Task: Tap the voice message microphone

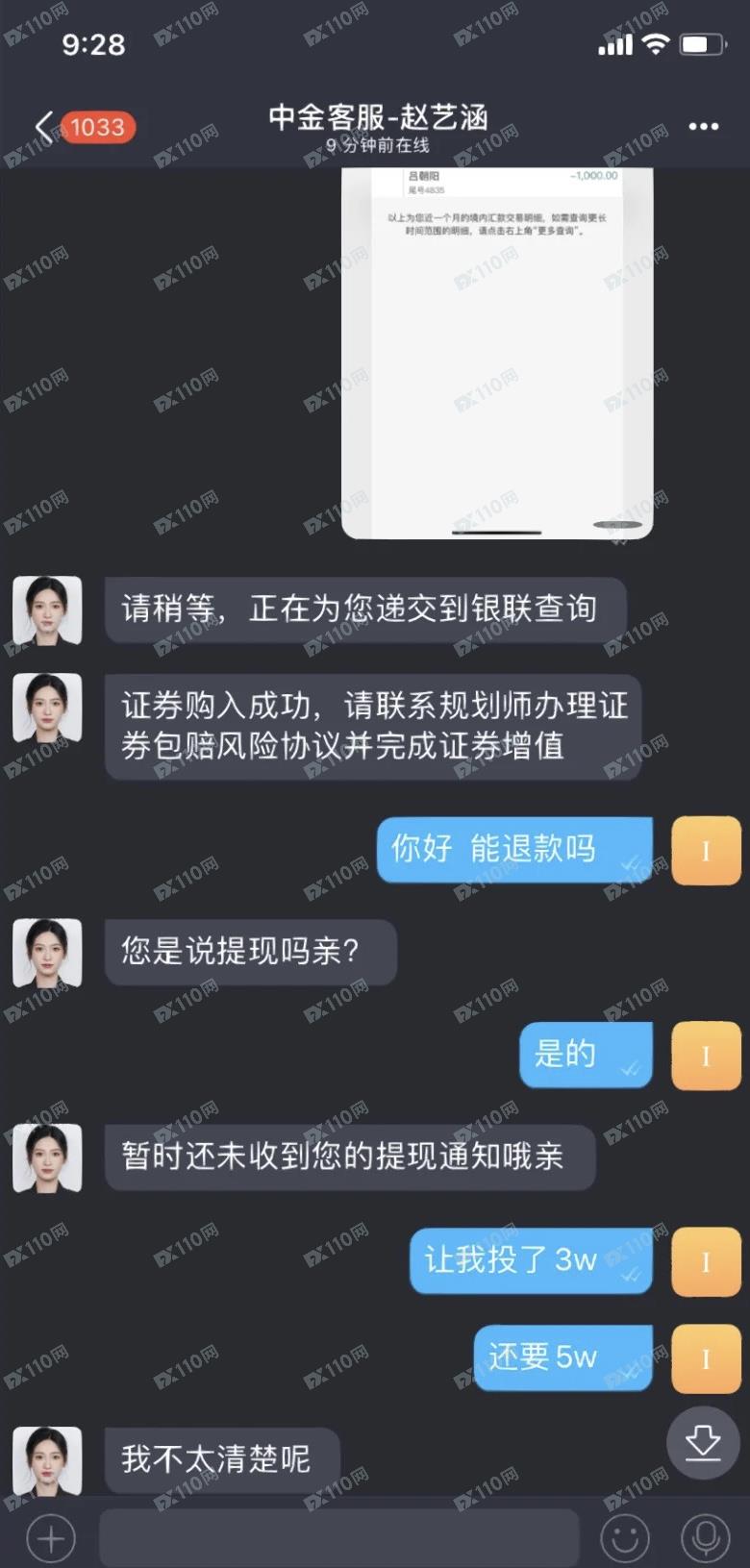Action: [705, 1538]
